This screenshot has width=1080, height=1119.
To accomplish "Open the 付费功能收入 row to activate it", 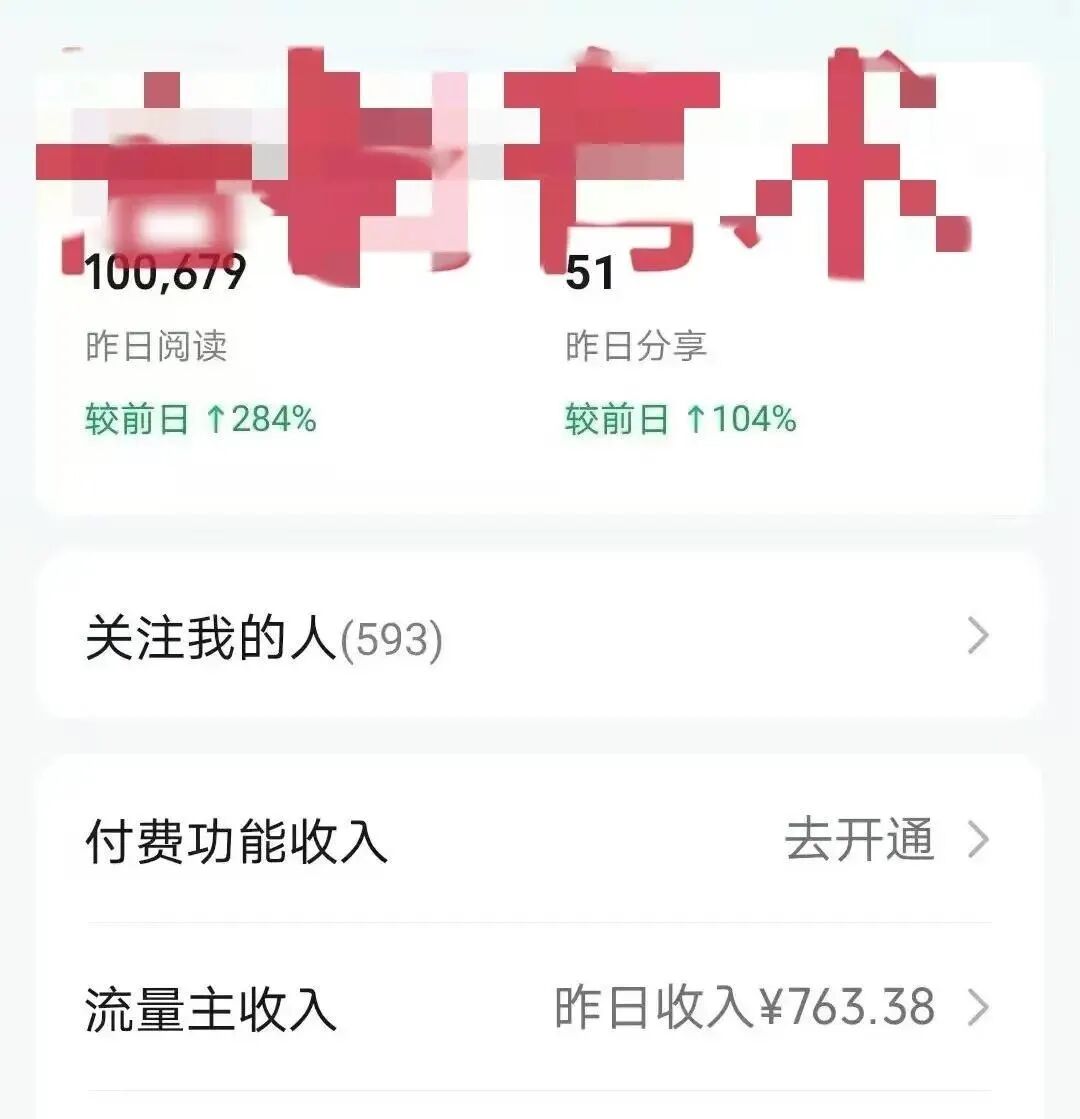I will click(538, 840).
